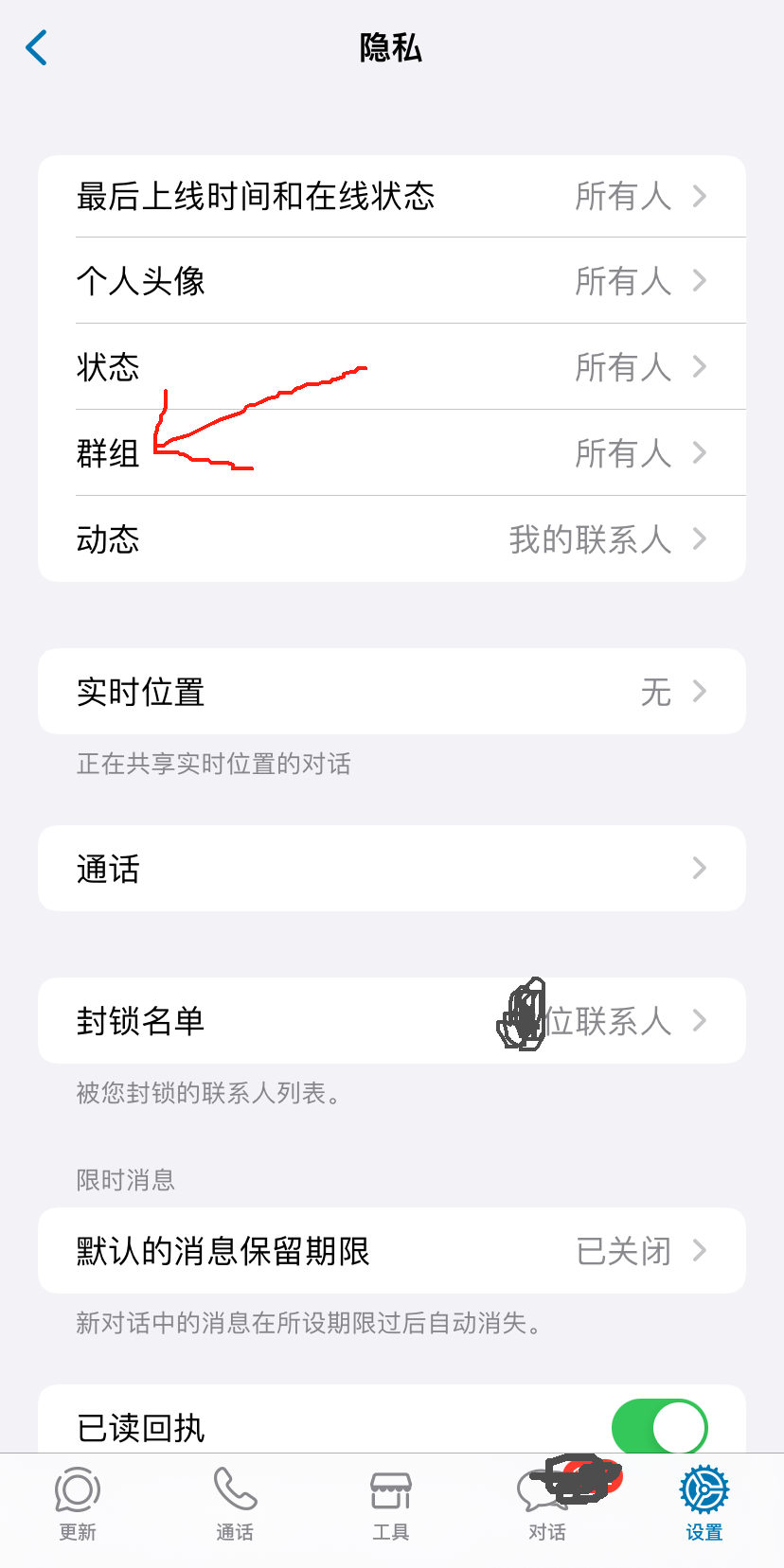Switch to the 工具 tab
This screenshot has width=784, height=1568.
[391, 1504]
